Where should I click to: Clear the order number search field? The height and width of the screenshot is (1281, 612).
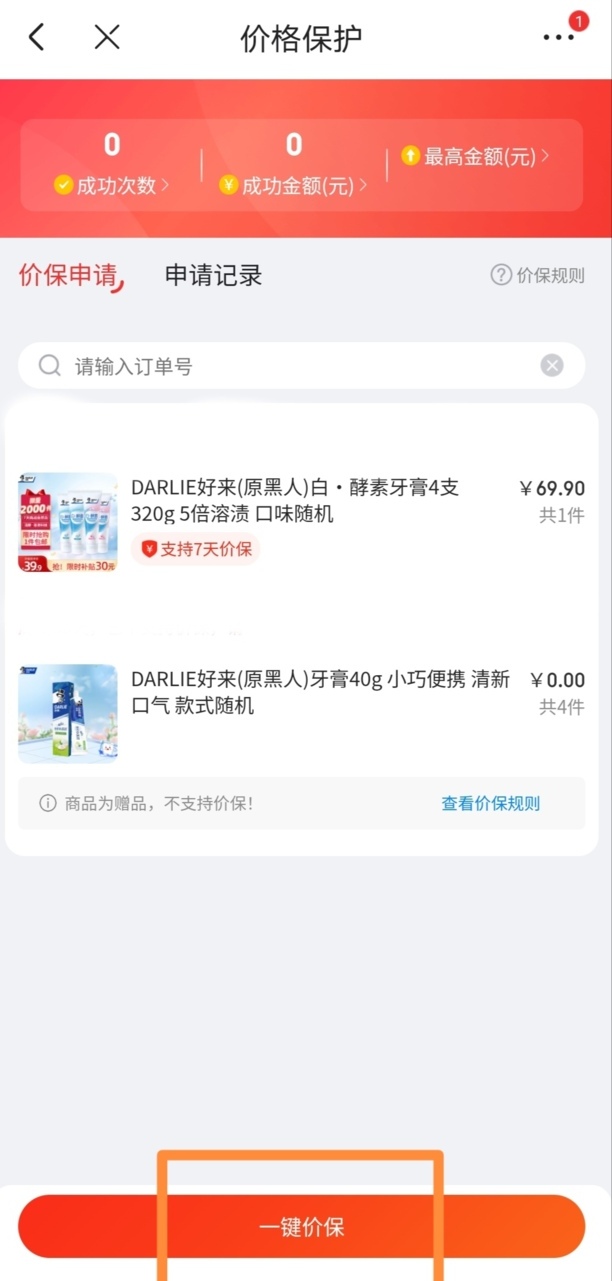552,366
